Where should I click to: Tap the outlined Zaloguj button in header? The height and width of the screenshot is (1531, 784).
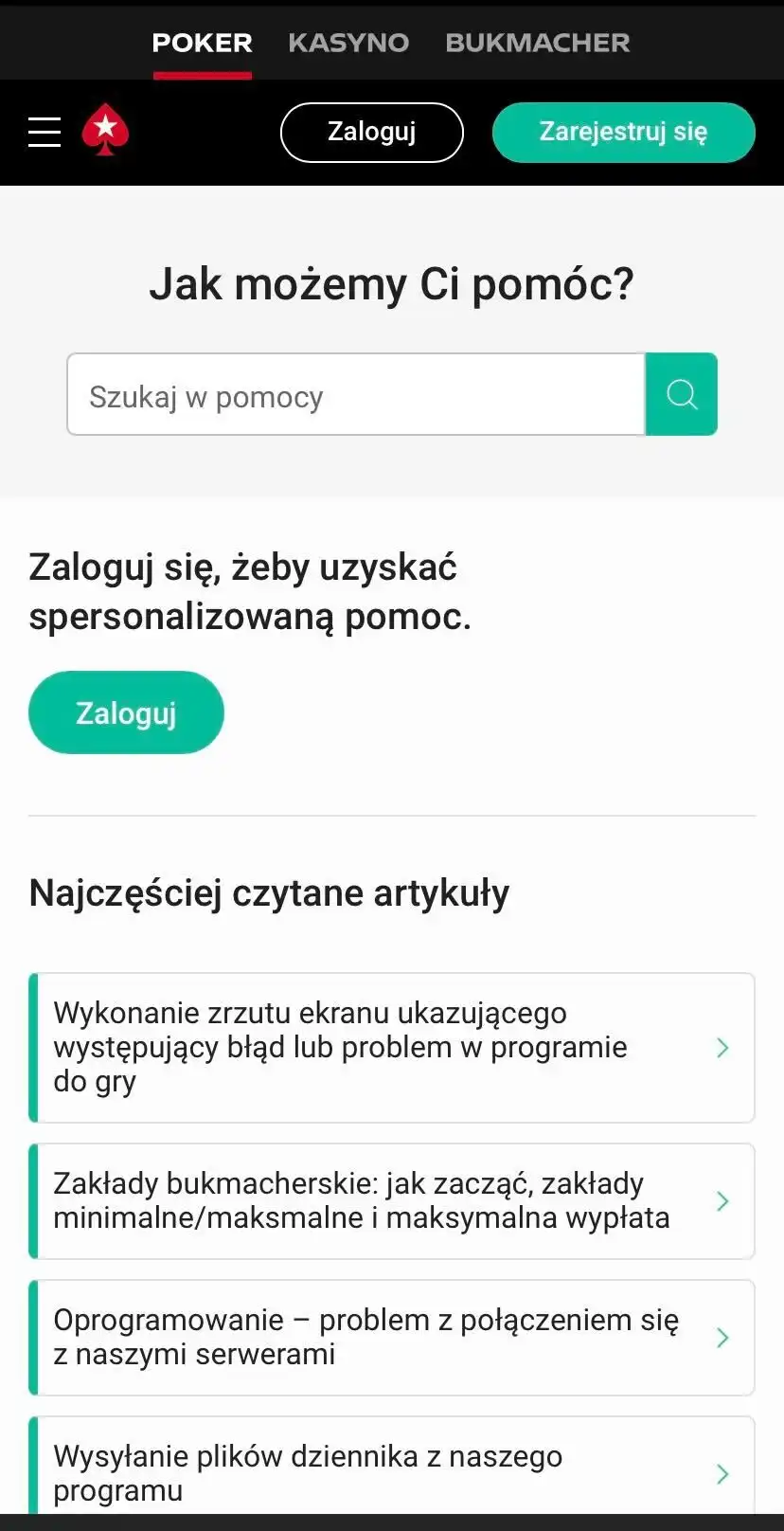[371, 132]
